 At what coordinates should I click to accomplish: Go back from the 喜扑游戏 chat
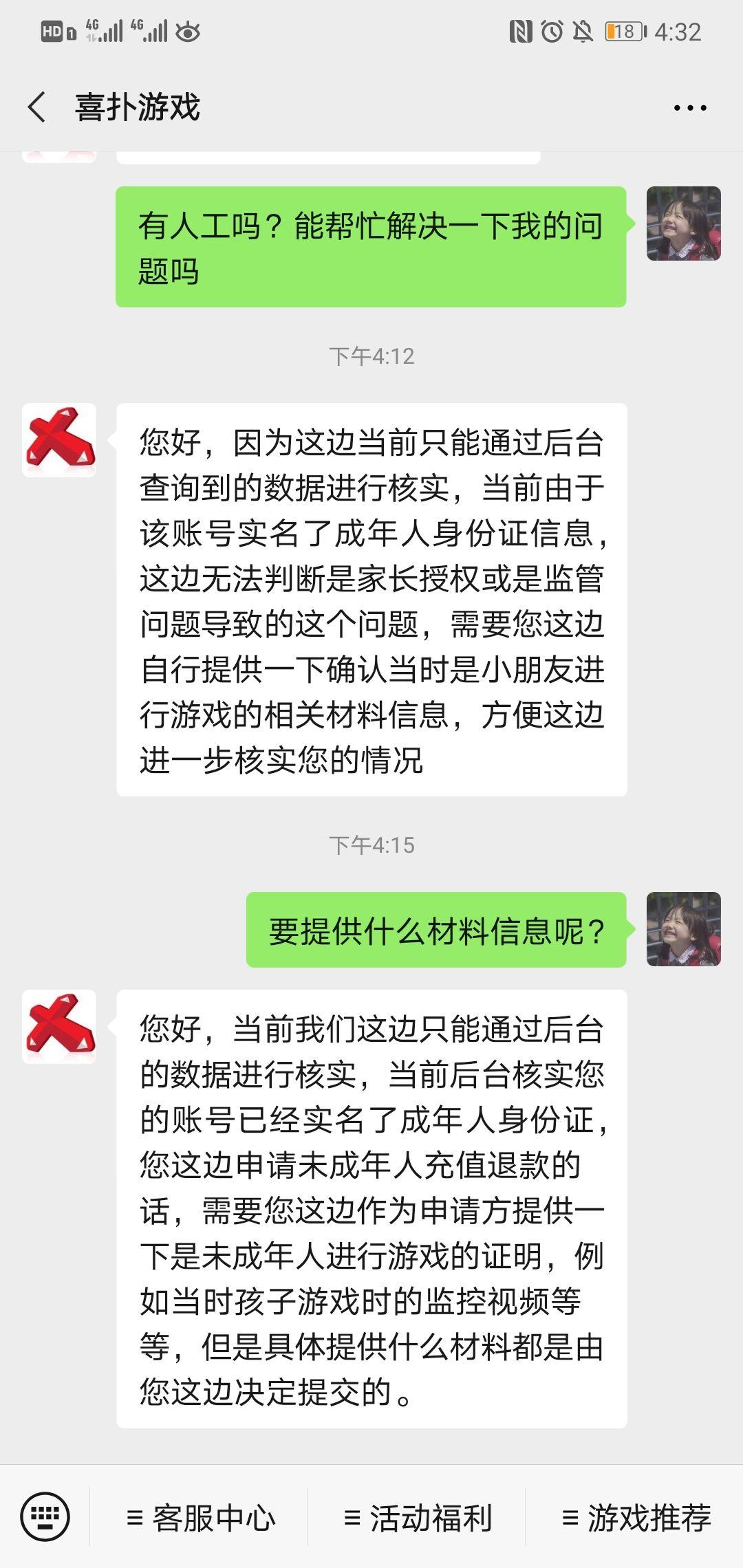click(37, 107)
